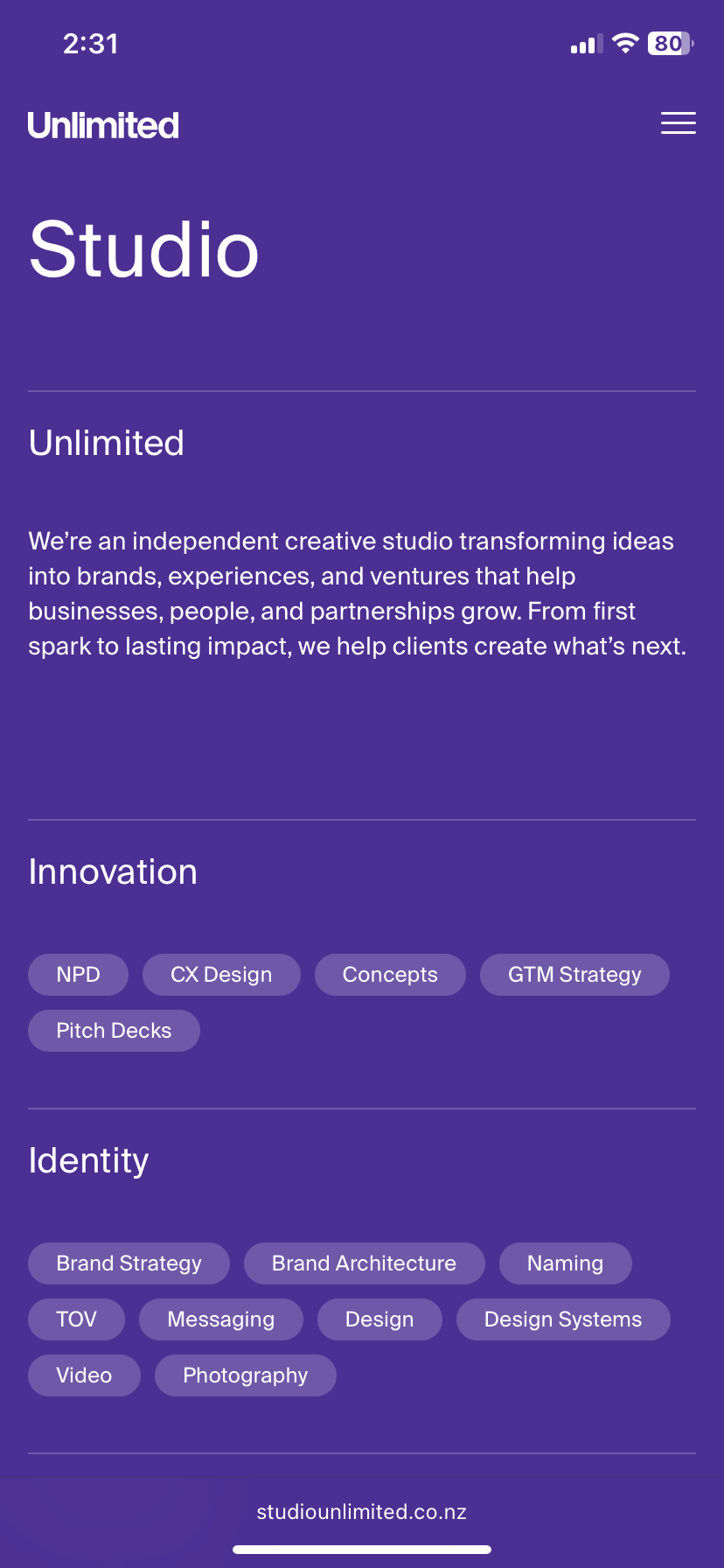This screenshot has height=1568, width=724.
Task: Tap the CX Design chip
Action: click(221, 975)
